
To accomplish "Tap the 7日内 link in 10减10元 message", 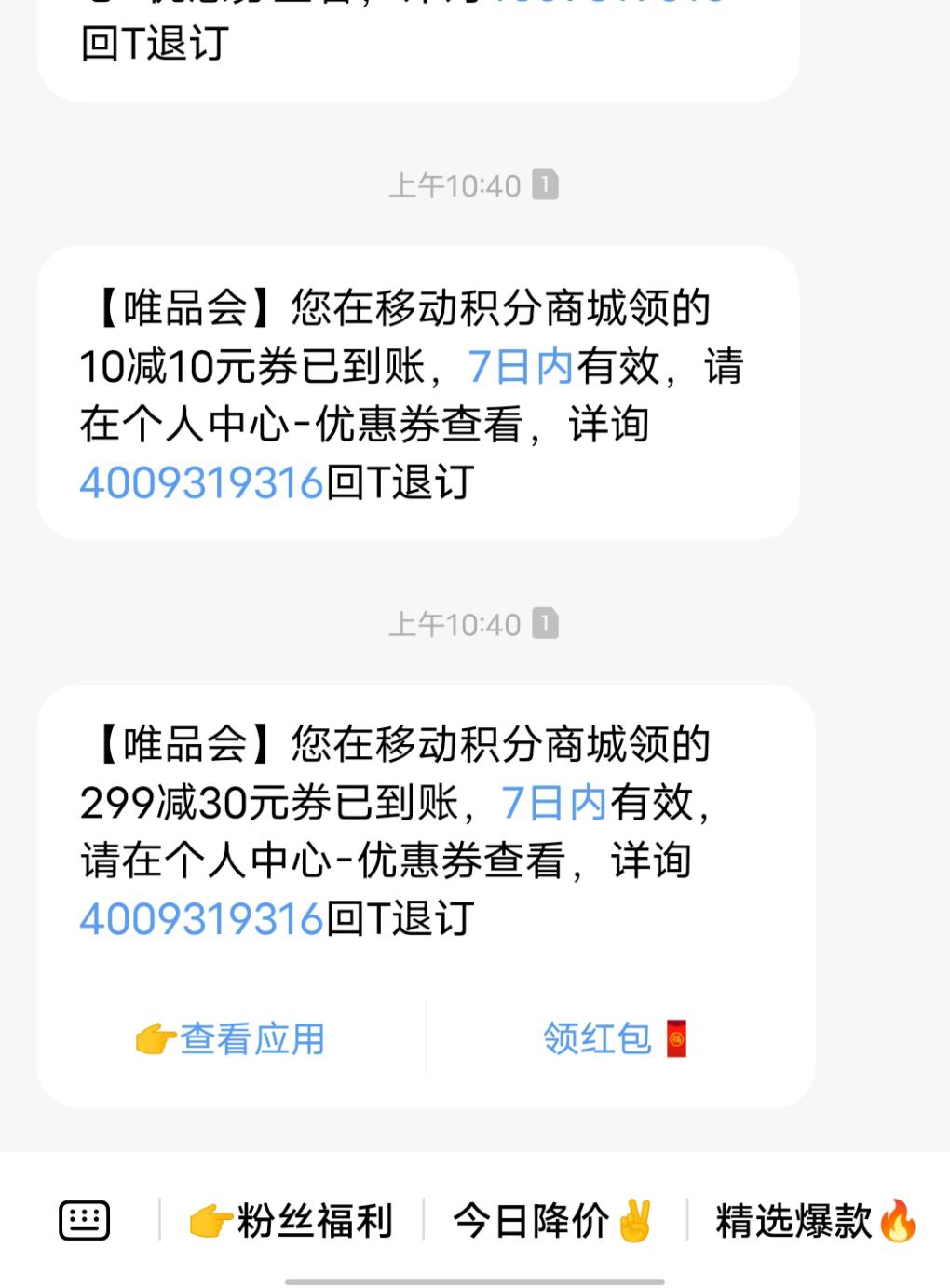I will point(521,366).
